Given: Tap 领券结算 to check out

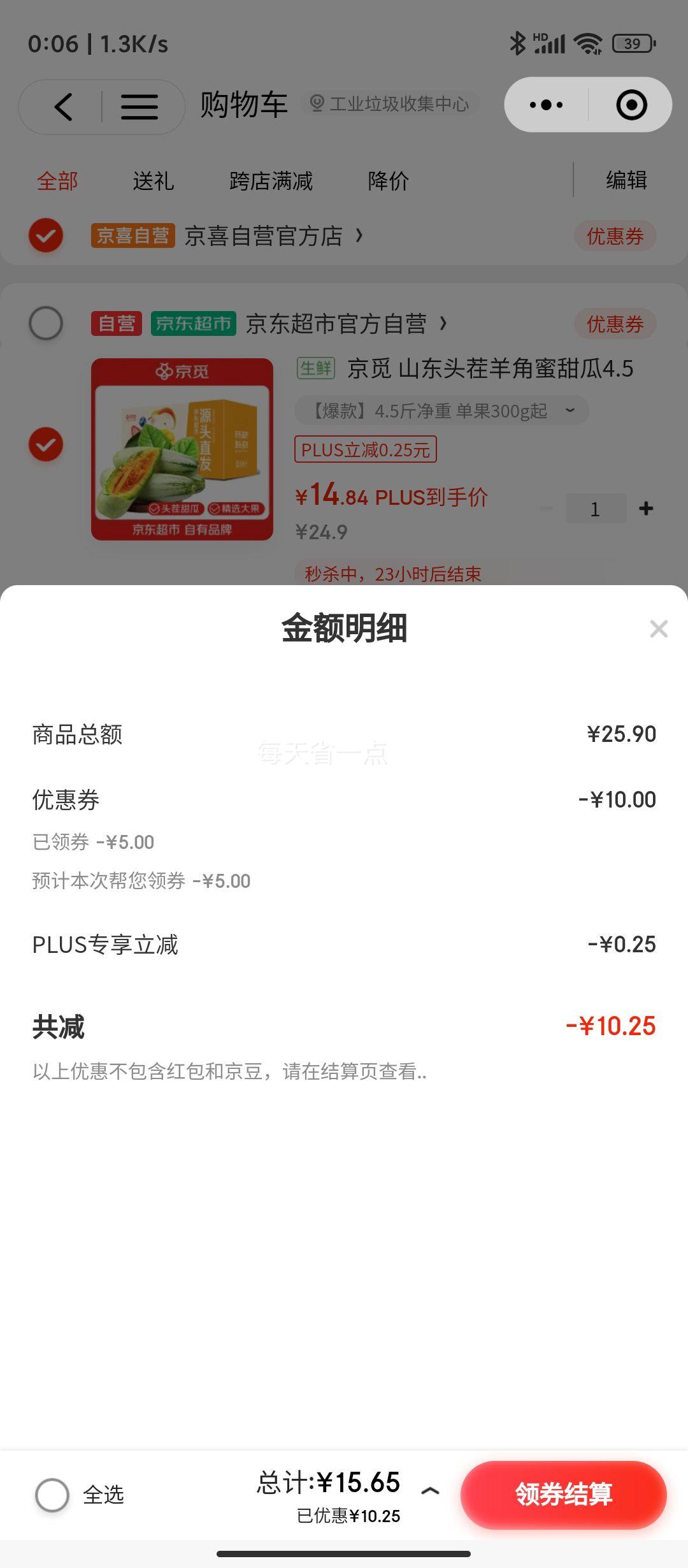Looking at the screenshot, I should [x=563, y=1495].
